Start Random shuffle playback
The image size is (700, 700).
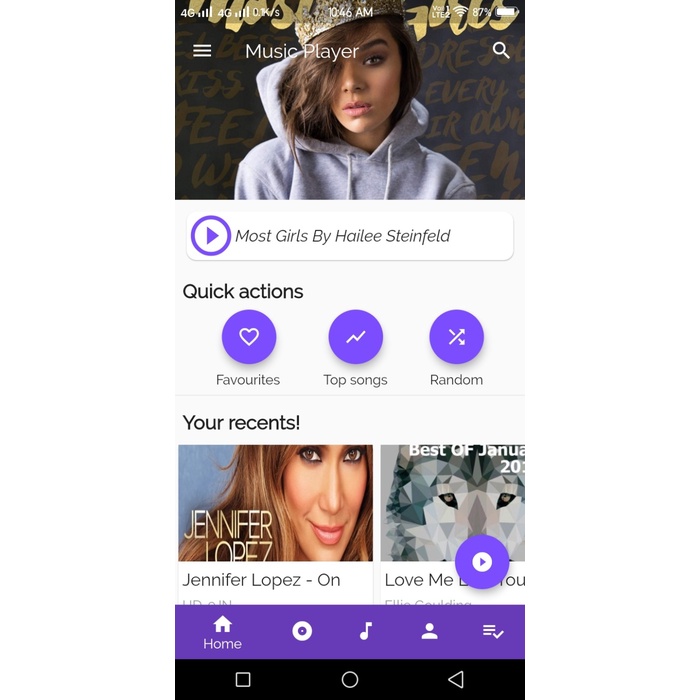(456, 338)
